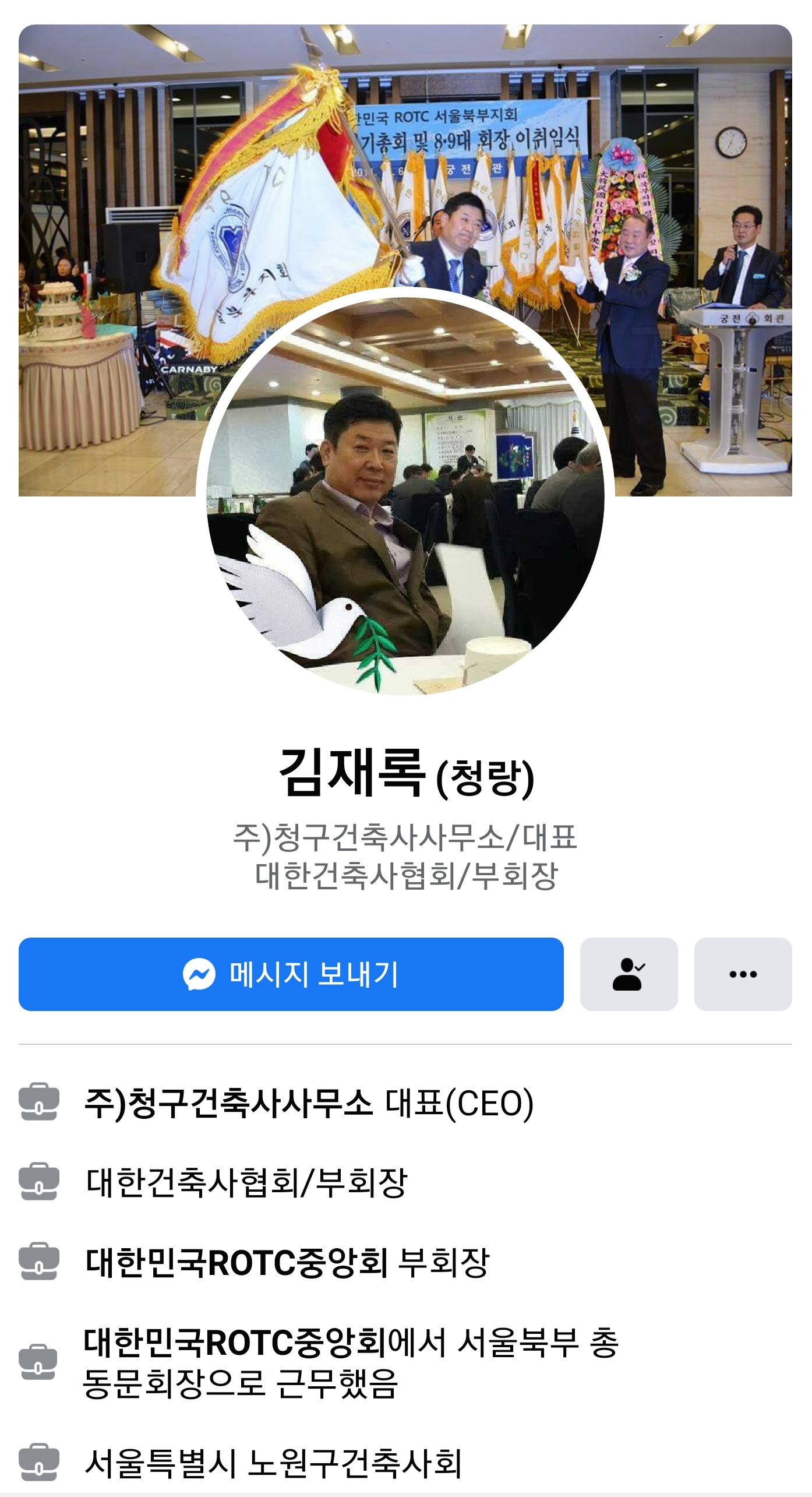Open 주)청구건축사사무소 대표(CEO) work entry
812x1497 pixels.
(x=309, y=1103)
